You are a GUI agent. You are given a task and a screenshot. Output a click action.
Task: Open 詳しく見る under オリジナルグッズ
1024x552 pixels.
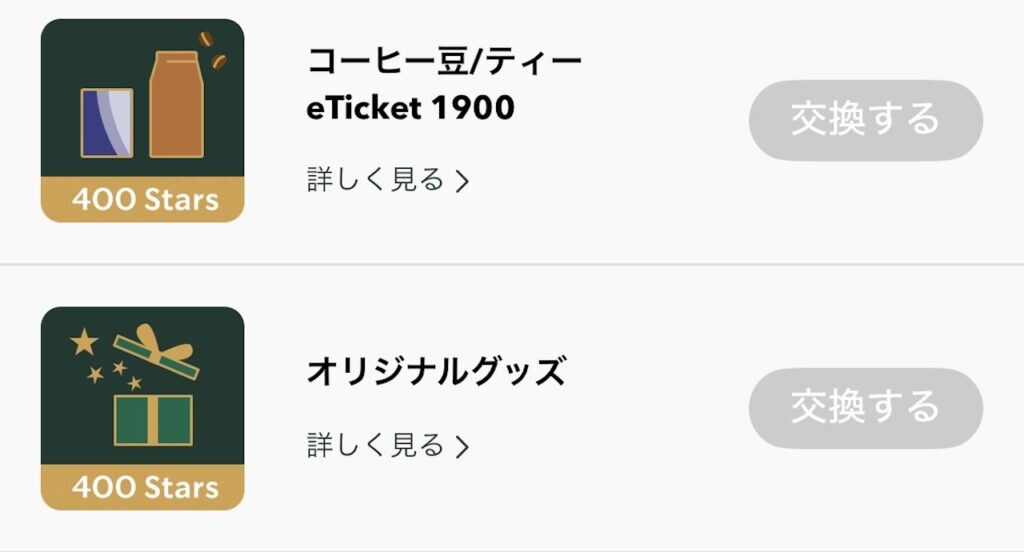[x=387, y=445]
